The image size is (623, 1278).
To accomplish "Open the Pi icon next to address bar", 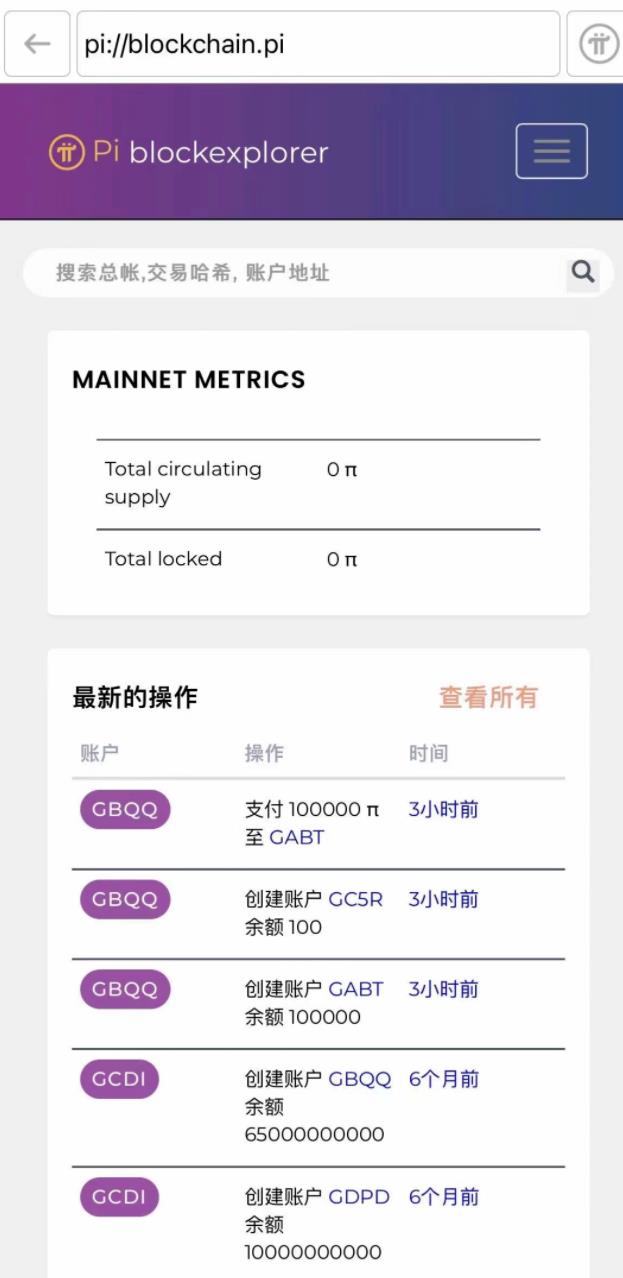I will [x=599, y=44].
